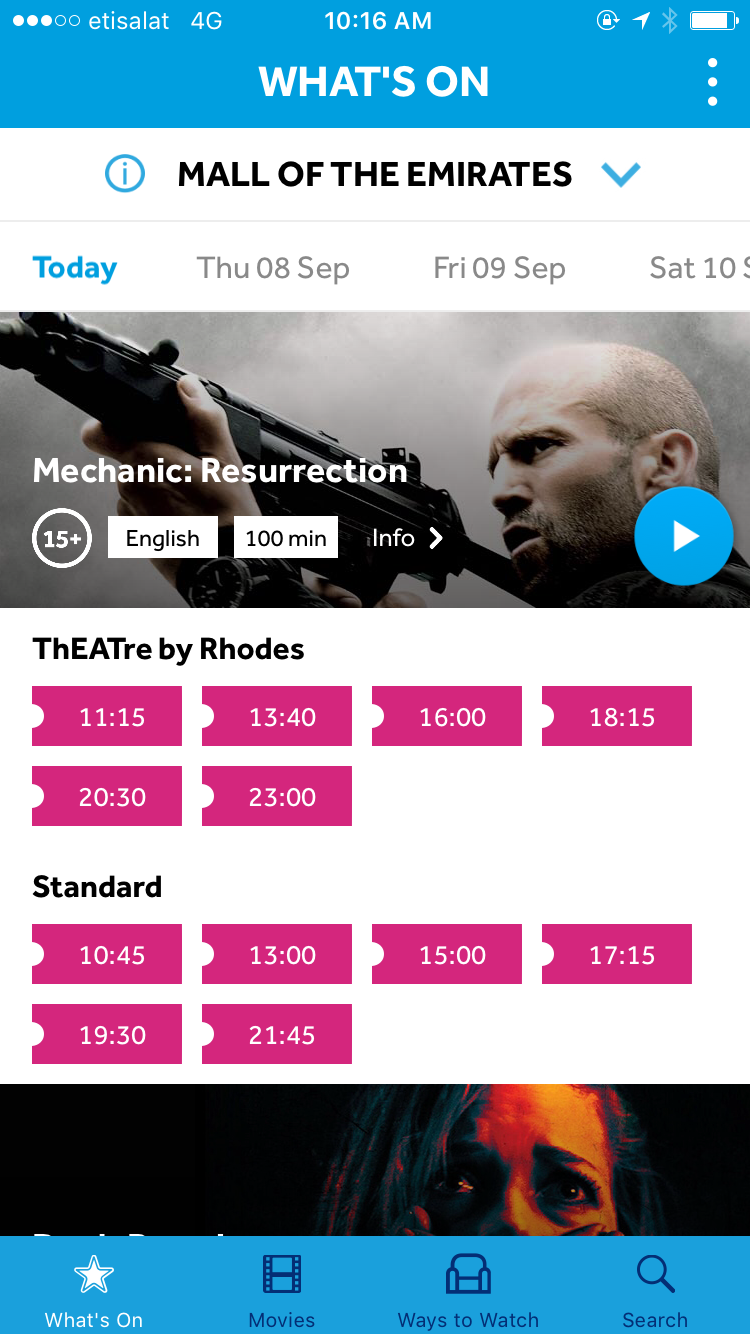
Task: Choose the 17:15 Standard showtime
Action: point(617,954)
